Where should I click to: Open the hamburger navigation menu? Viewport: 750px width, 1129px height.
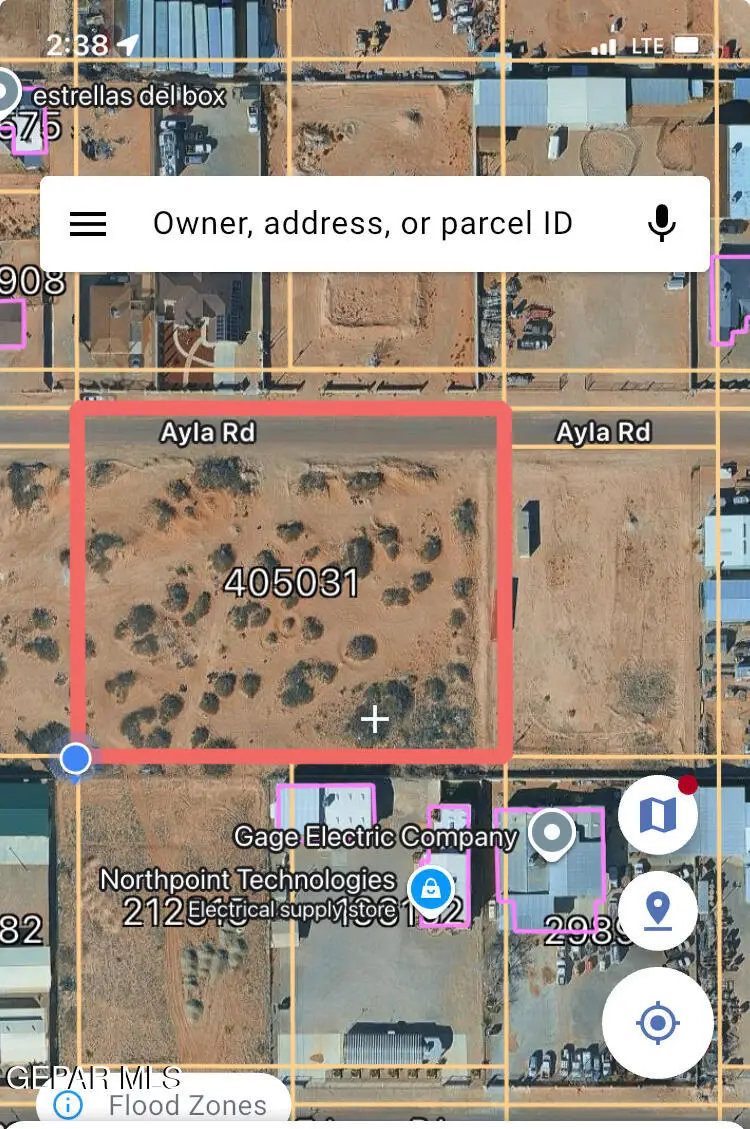point(88,223)
